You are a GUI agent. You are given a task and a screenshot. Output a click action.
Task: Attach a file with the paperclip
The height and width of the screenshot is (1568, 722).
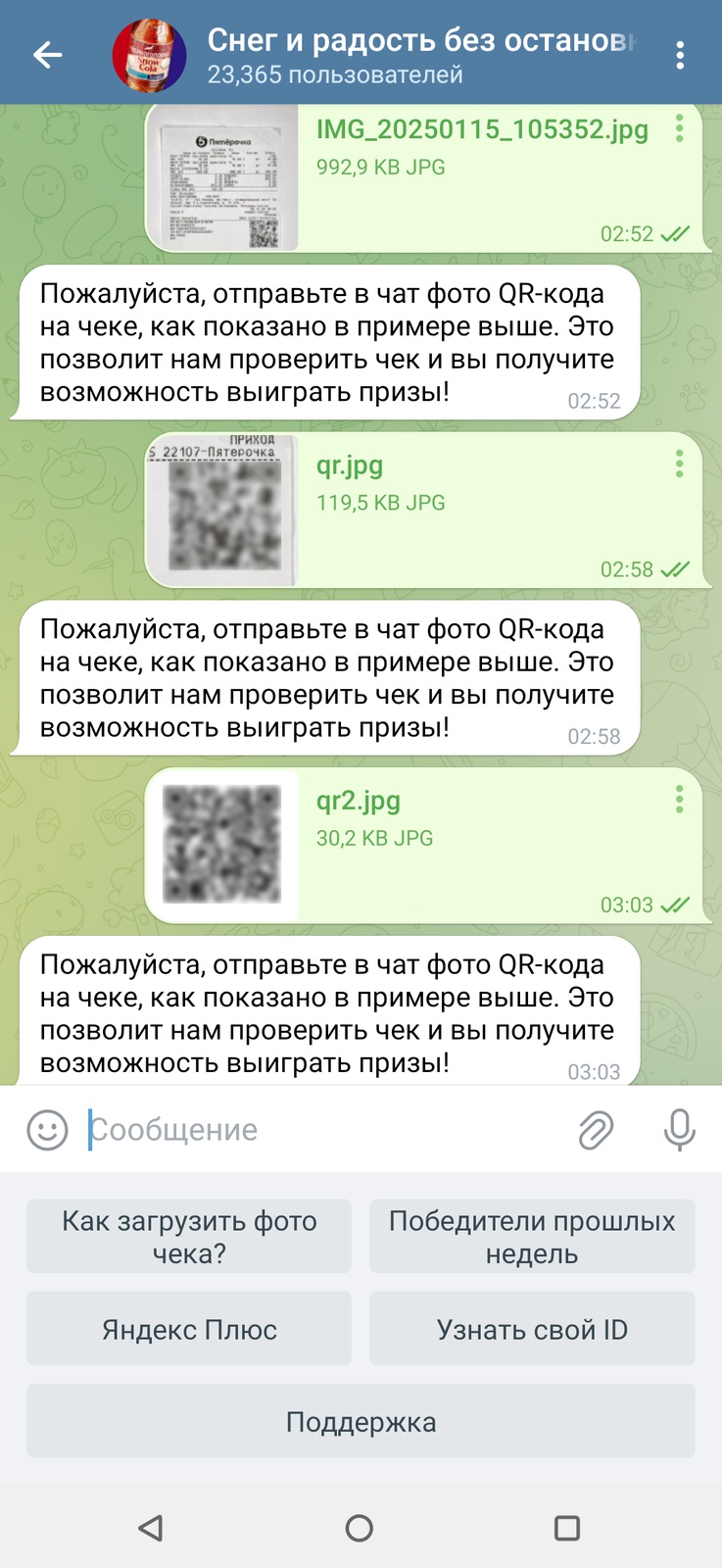pyautogui.click(x=596, y=1130)
